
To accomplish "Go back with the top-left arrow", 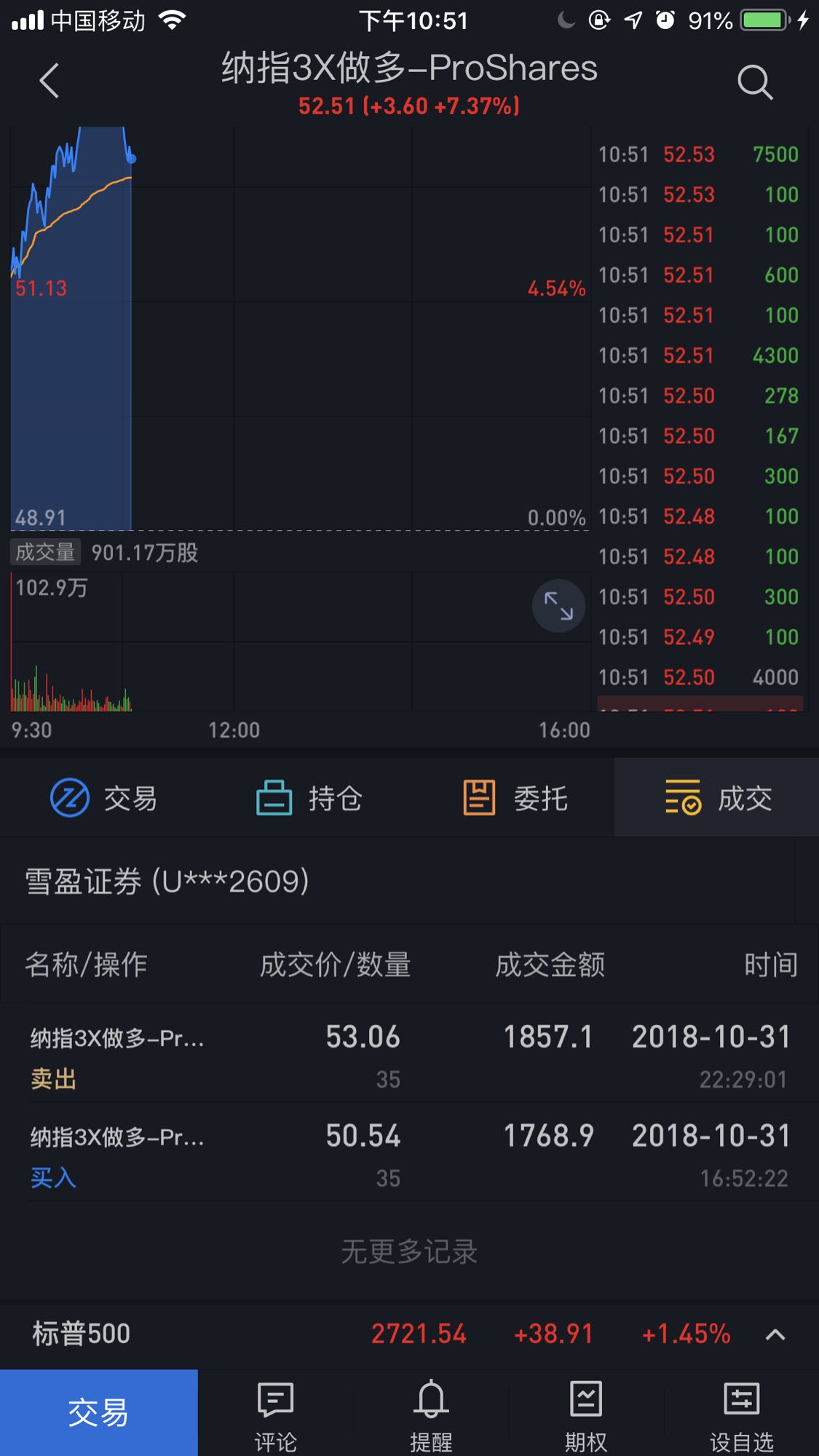I will 49,80.
